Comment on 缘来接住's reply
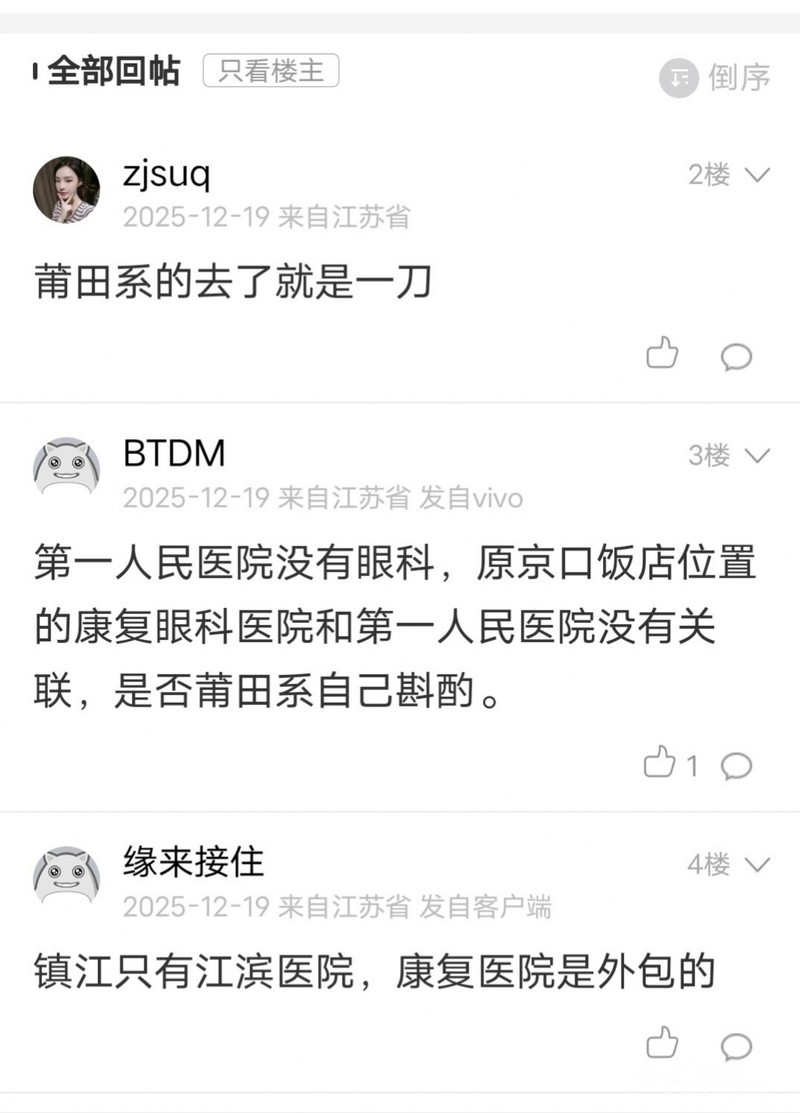This screenshot has width=800, height=1113. click(737, 1045)
